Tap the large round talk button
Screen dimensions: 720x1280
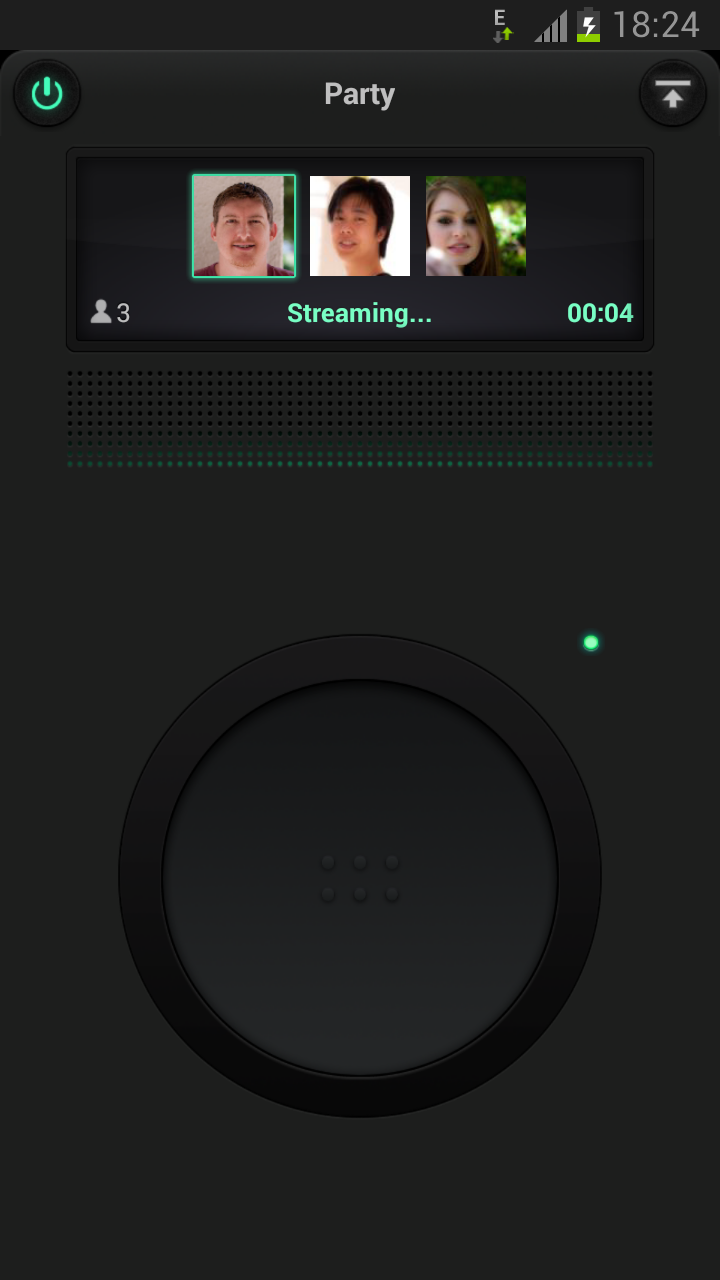360,876
